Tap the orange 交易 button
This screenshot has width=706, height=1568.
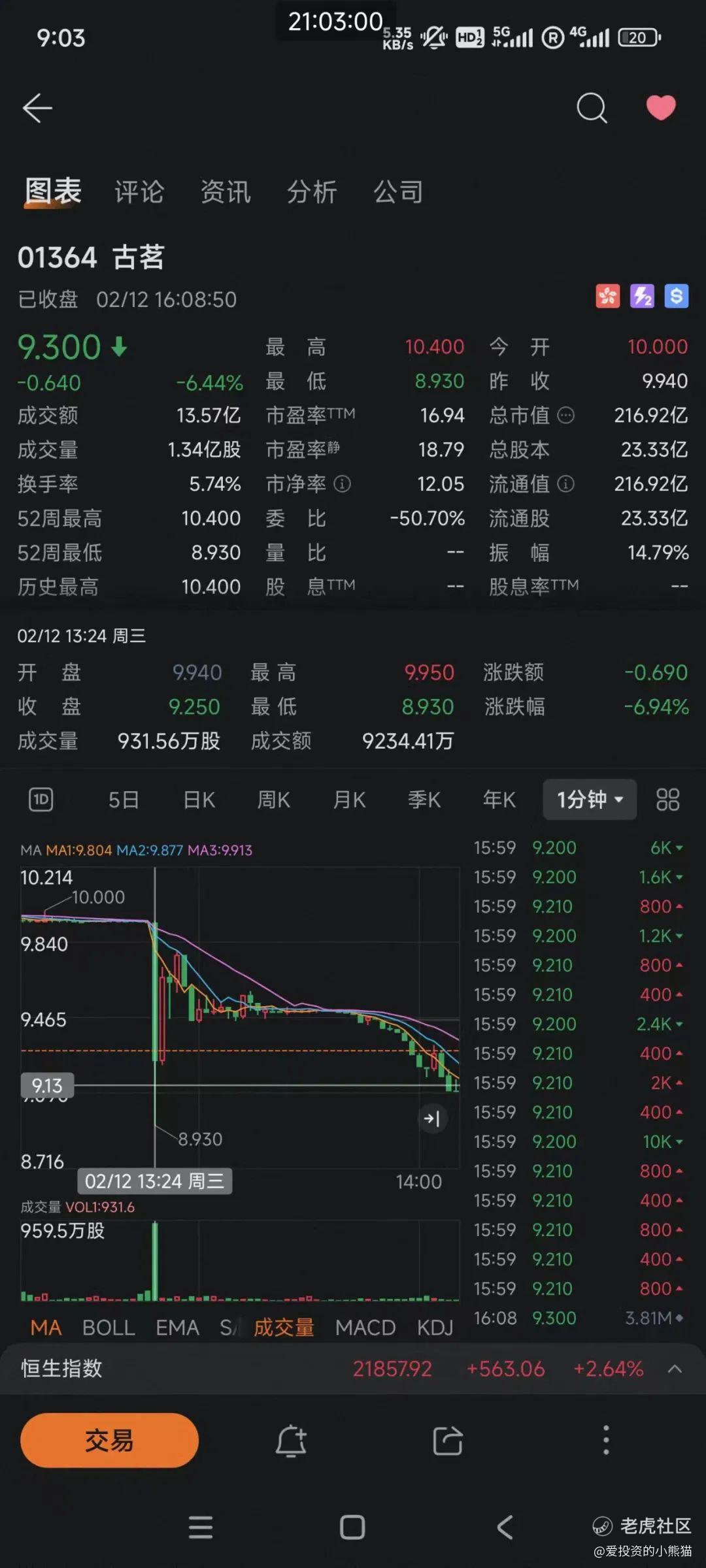click(109, 1440)
